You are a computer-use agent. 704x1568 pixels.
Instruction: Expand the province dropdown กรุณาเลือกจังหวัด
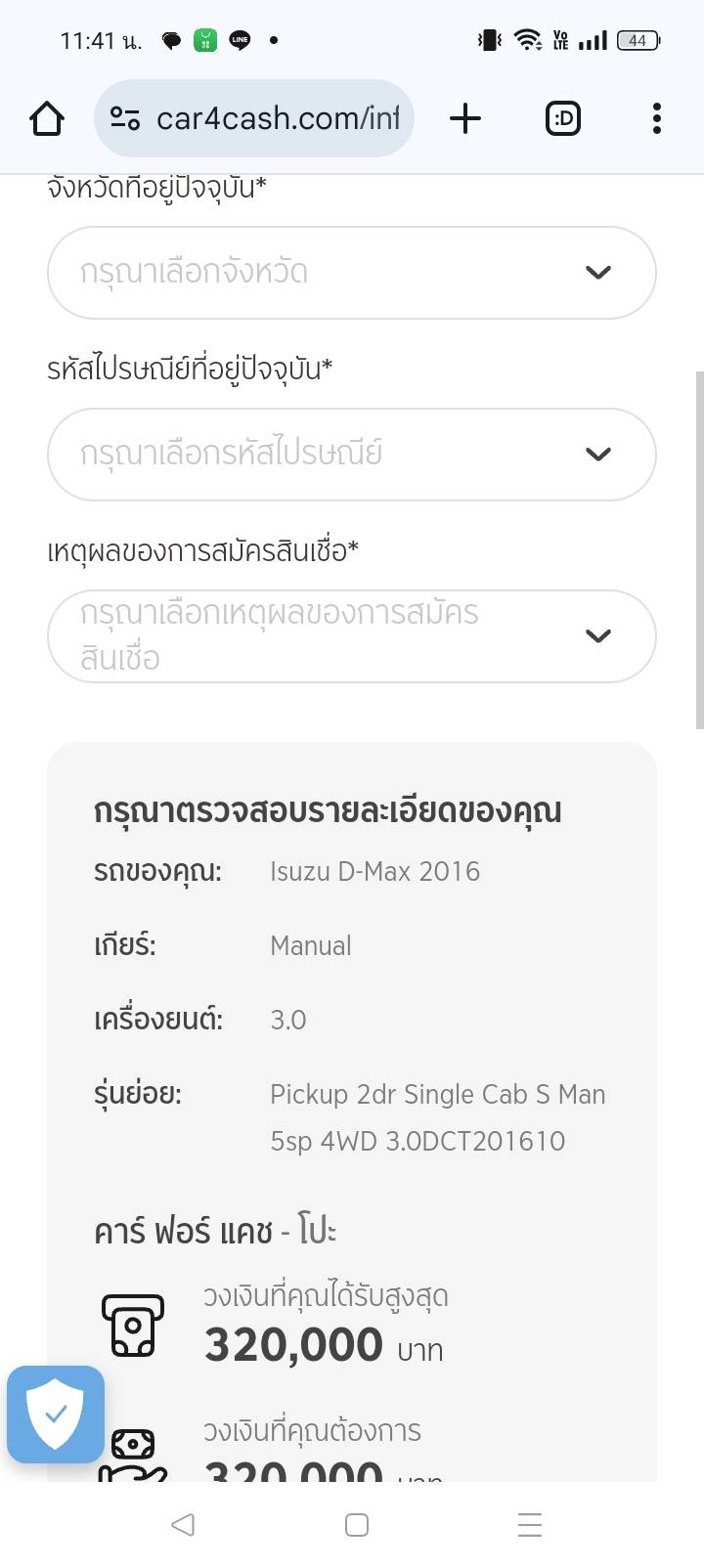pos(351,273)
